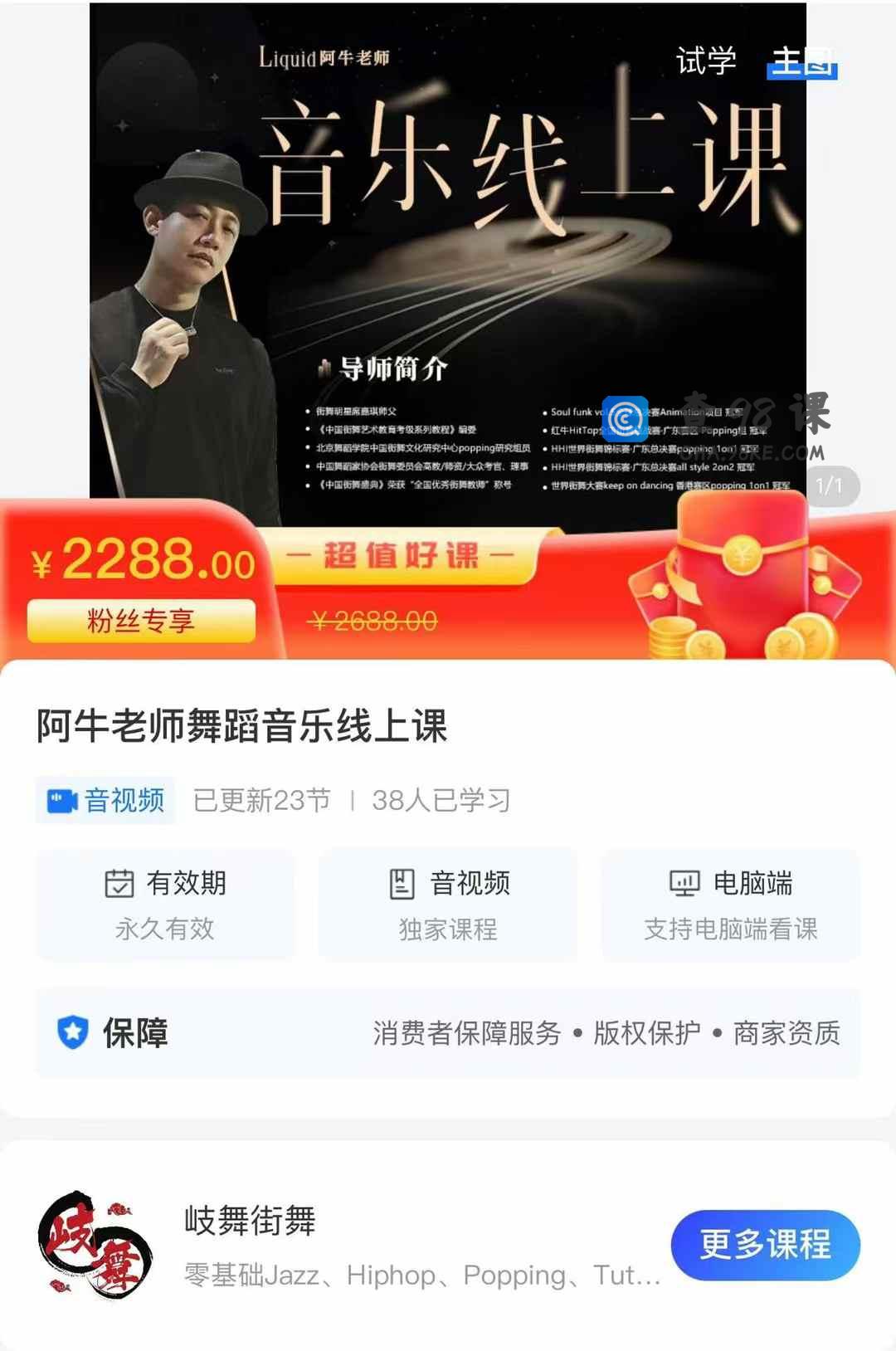This screenshot has height=1351, width=896.
Task: Switch to the 试学 tab
Action: point(706,61)
